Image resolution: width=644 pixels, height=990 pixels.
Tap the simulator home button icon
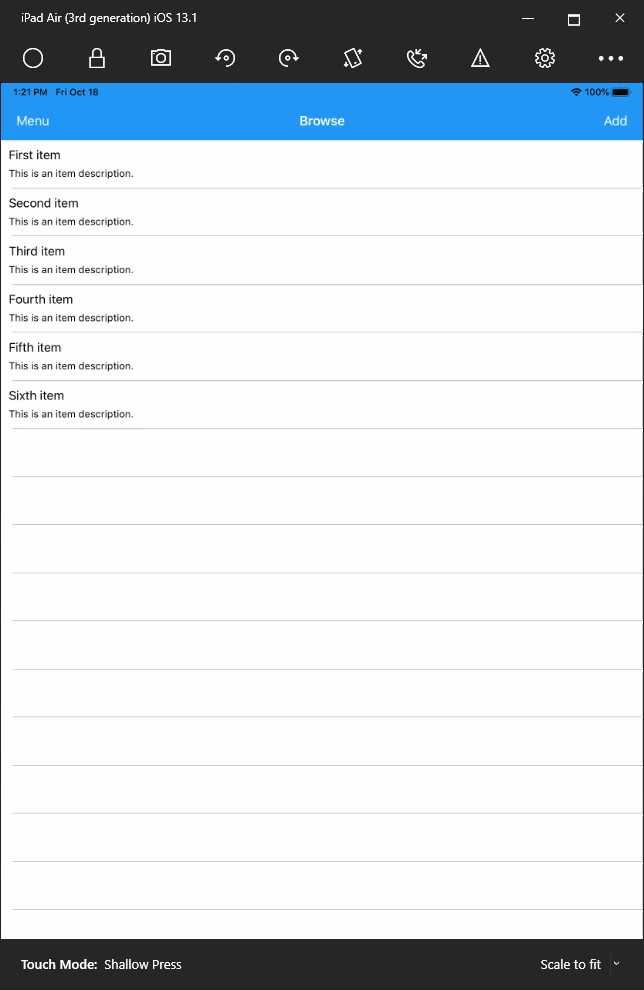(33, 58)
